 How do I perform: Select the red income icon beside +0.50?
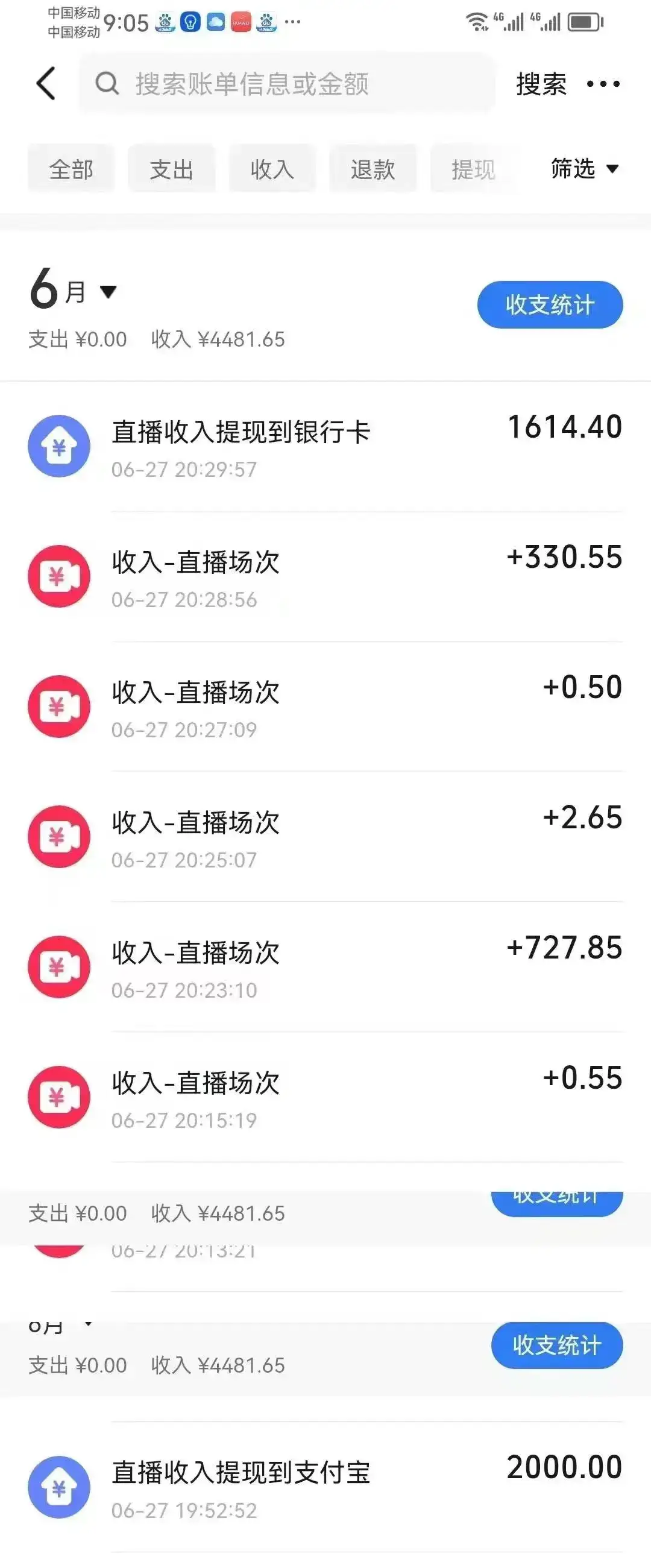coord(59,707)
